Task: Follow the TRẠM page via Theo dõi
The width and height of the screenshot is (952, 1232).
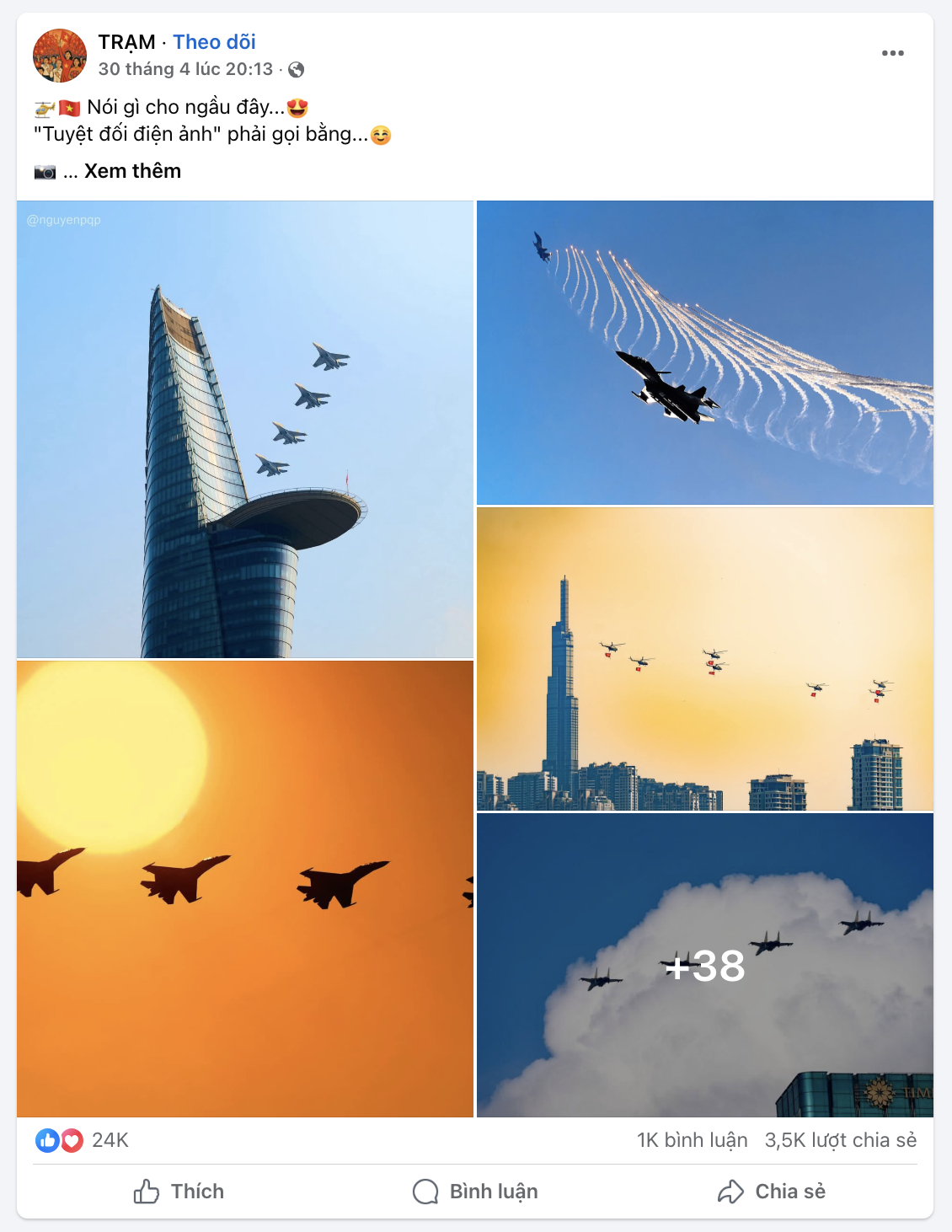Action: point(214,42)
